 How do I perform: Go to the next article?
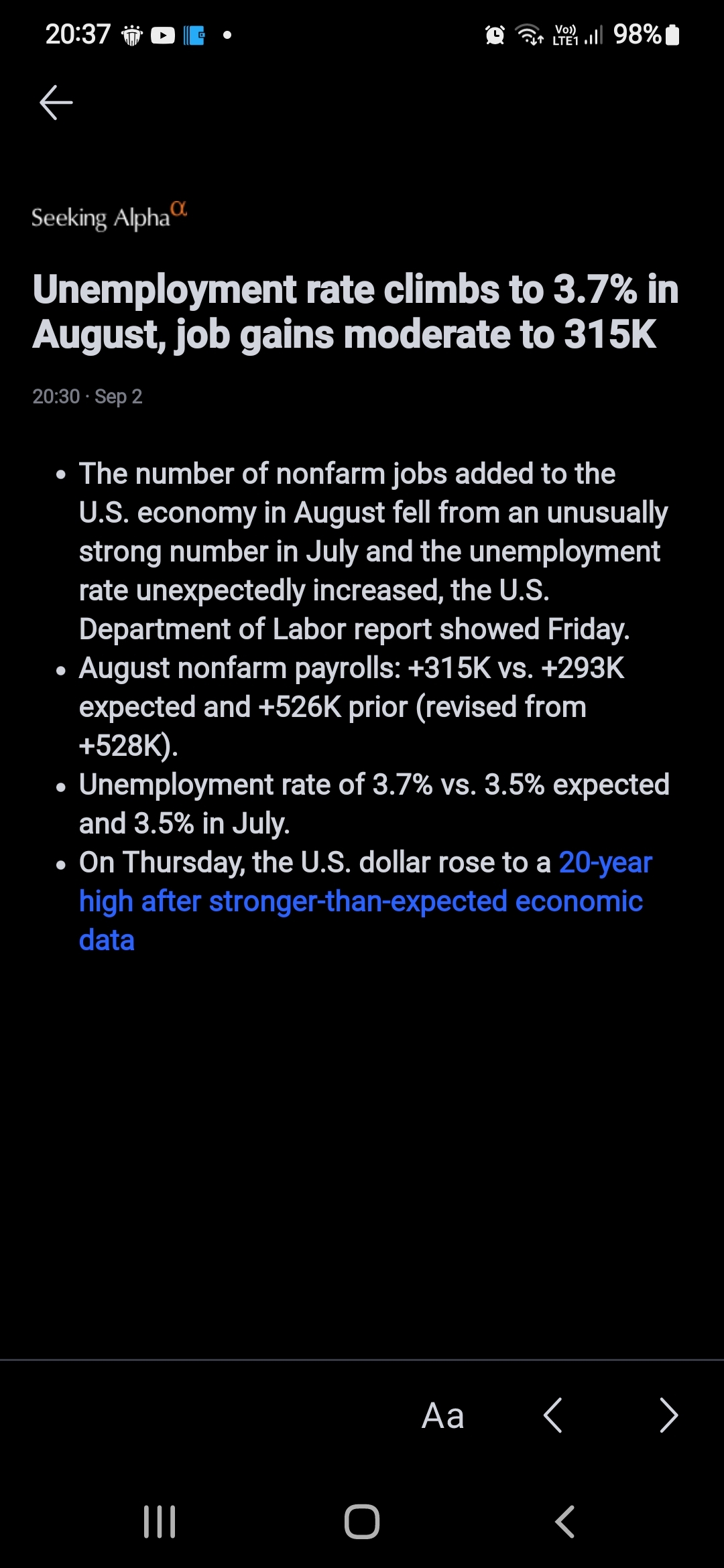668,1416
